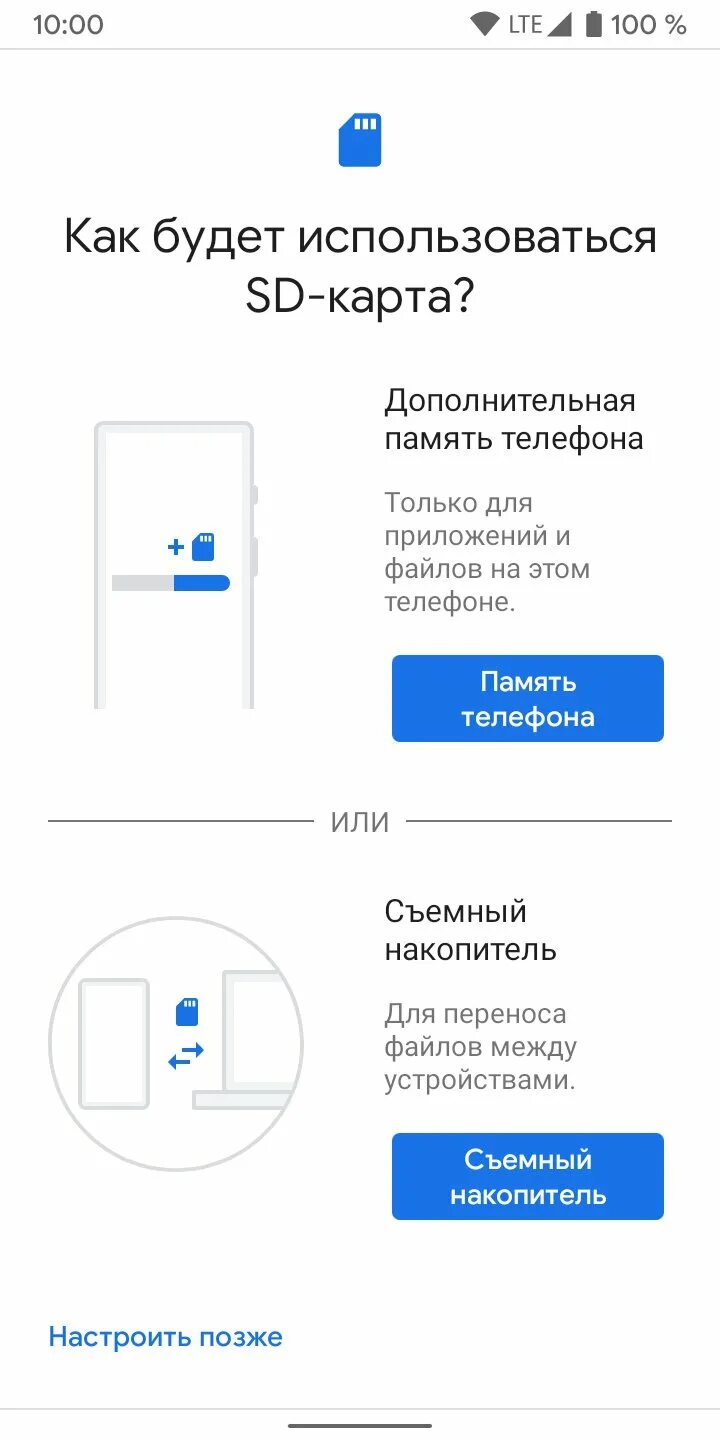Select the Съемный накопитель button
The width and height of the screenshot is (720, 1440).
(x=527, y=1176)
